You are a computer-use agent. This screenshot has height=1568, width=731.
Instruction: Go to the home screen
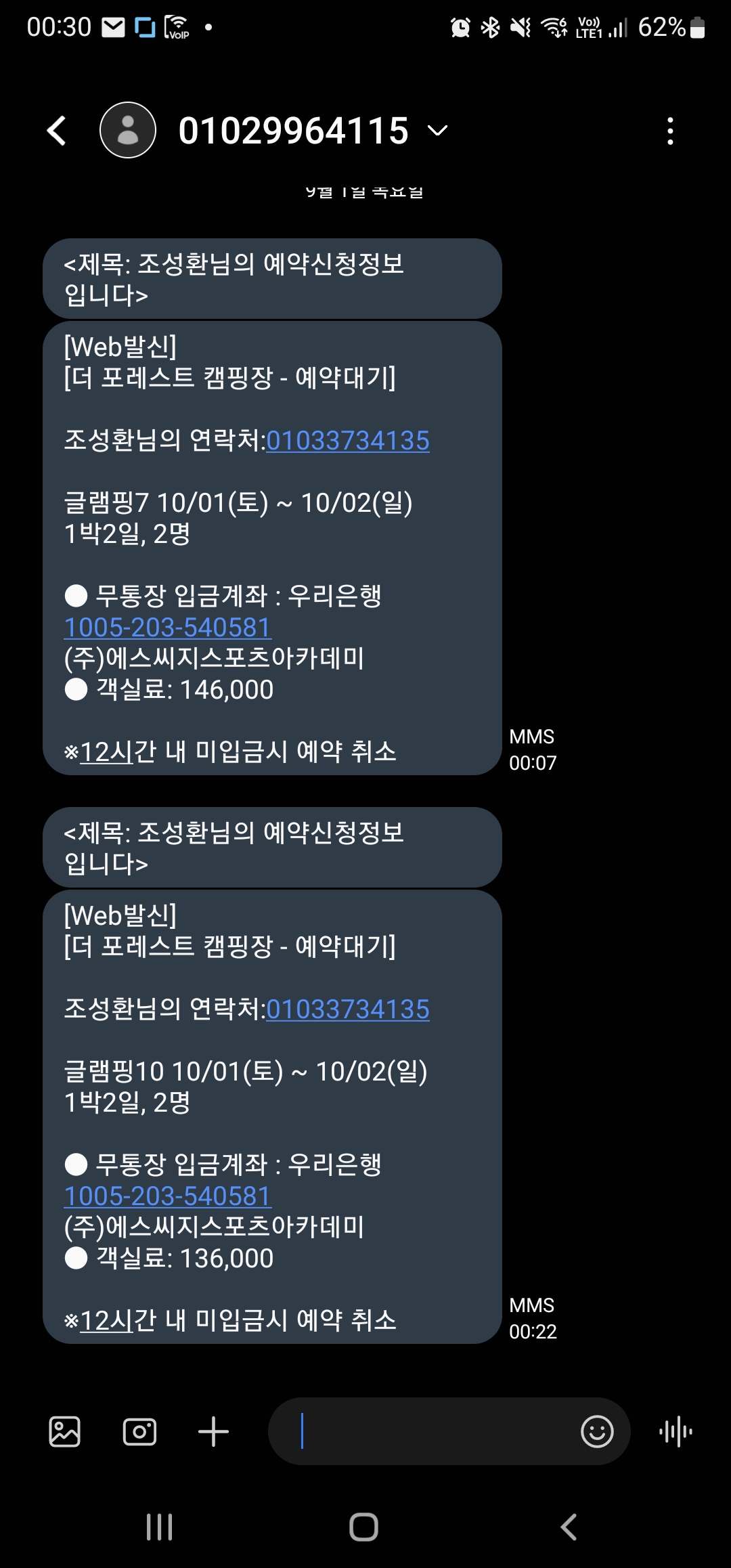[x=363, y=1527]
